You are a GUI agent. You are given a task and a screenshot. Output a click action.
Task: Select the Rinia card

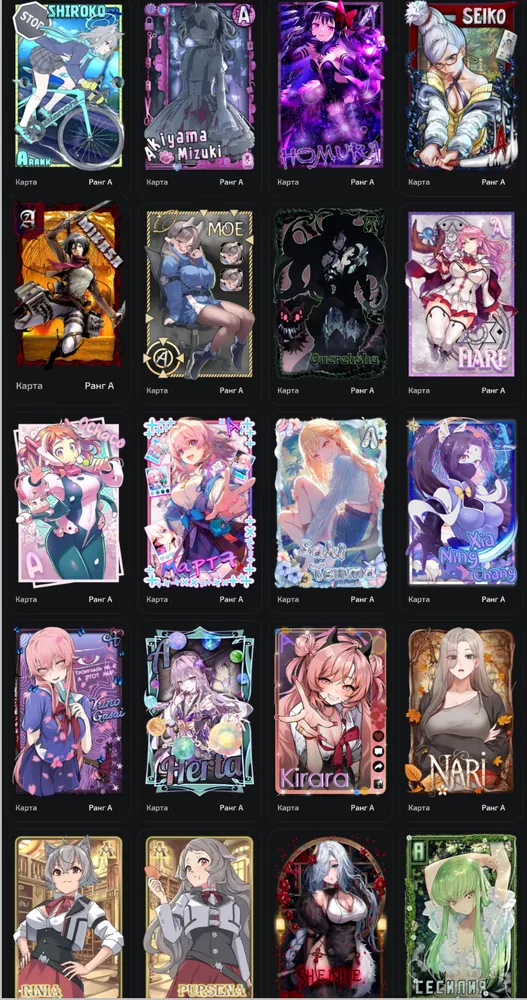pyautogui.click(x=69, y=917)
